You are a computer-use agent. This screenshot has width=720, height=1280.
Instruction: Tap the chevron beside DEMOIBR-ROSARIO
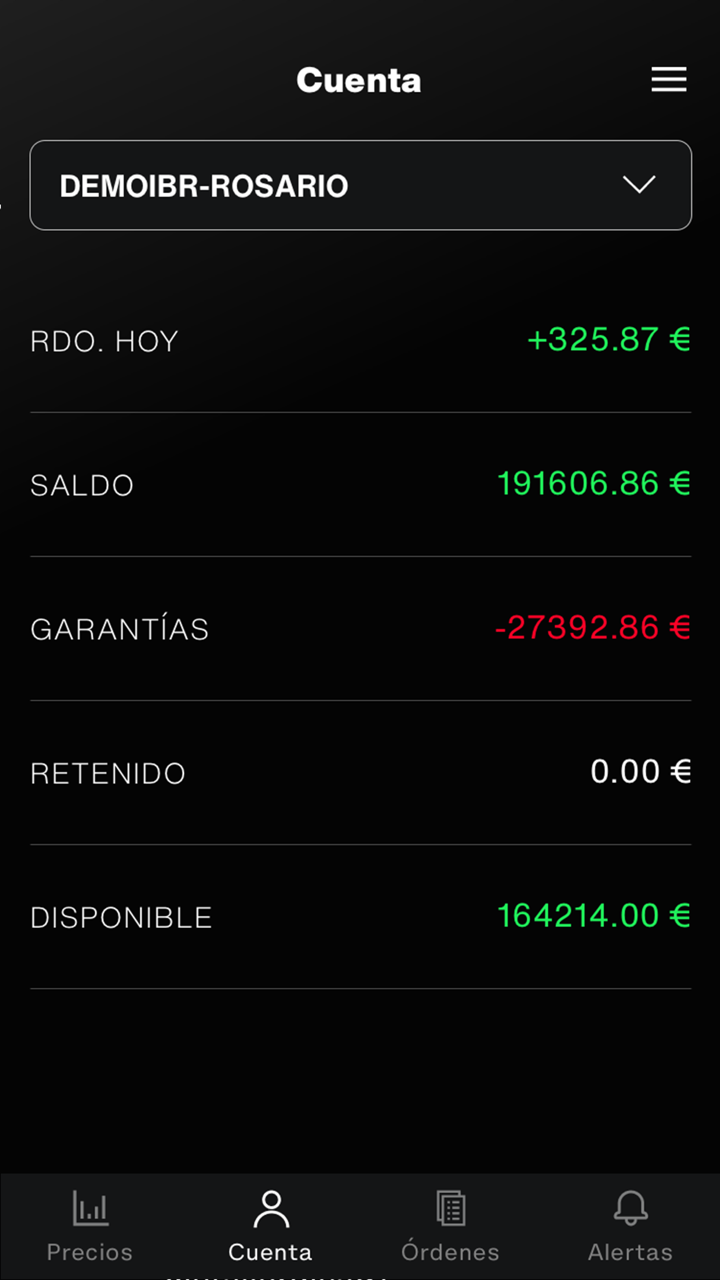coord(637,185)
